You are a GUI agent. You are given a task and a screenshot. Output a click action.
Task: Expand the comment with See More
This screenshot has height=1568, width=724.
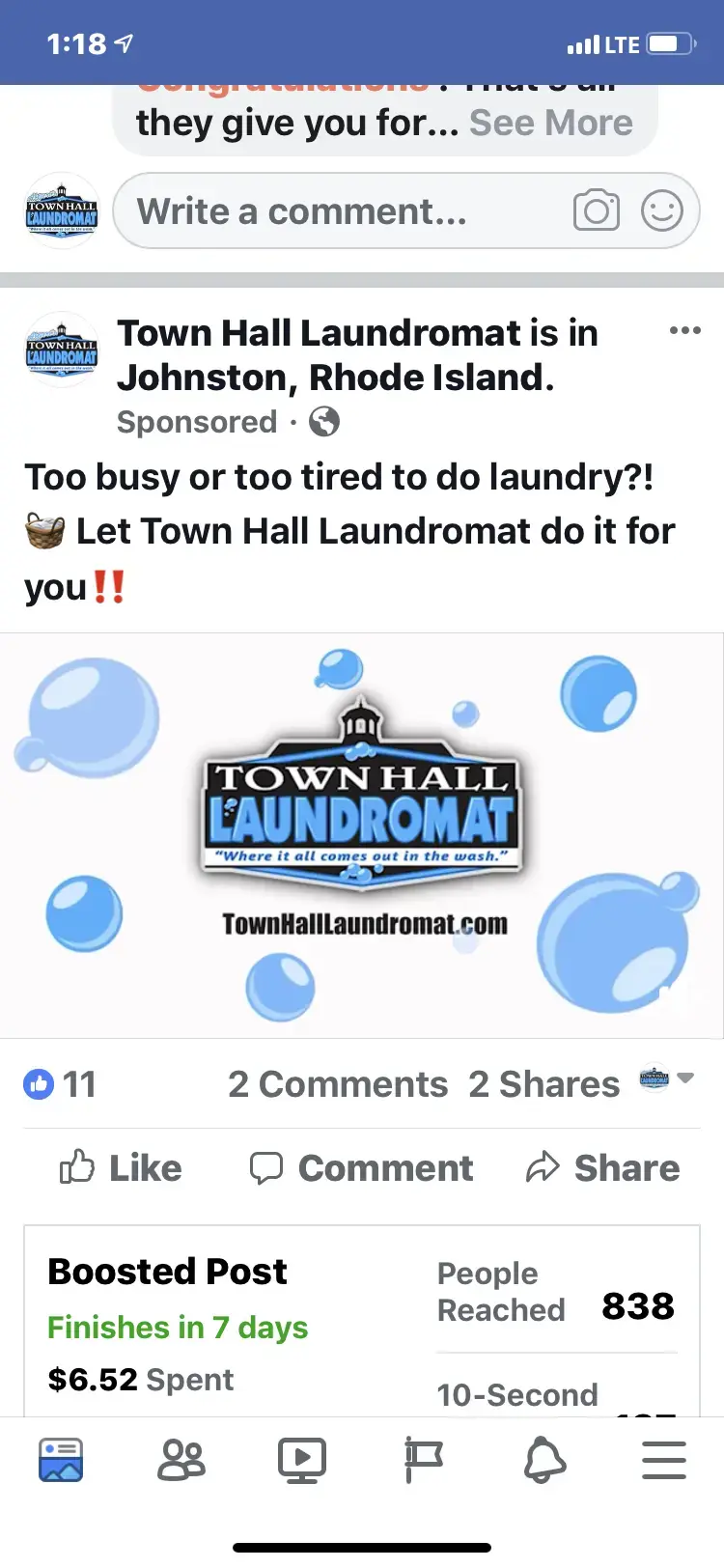(550, 124)
